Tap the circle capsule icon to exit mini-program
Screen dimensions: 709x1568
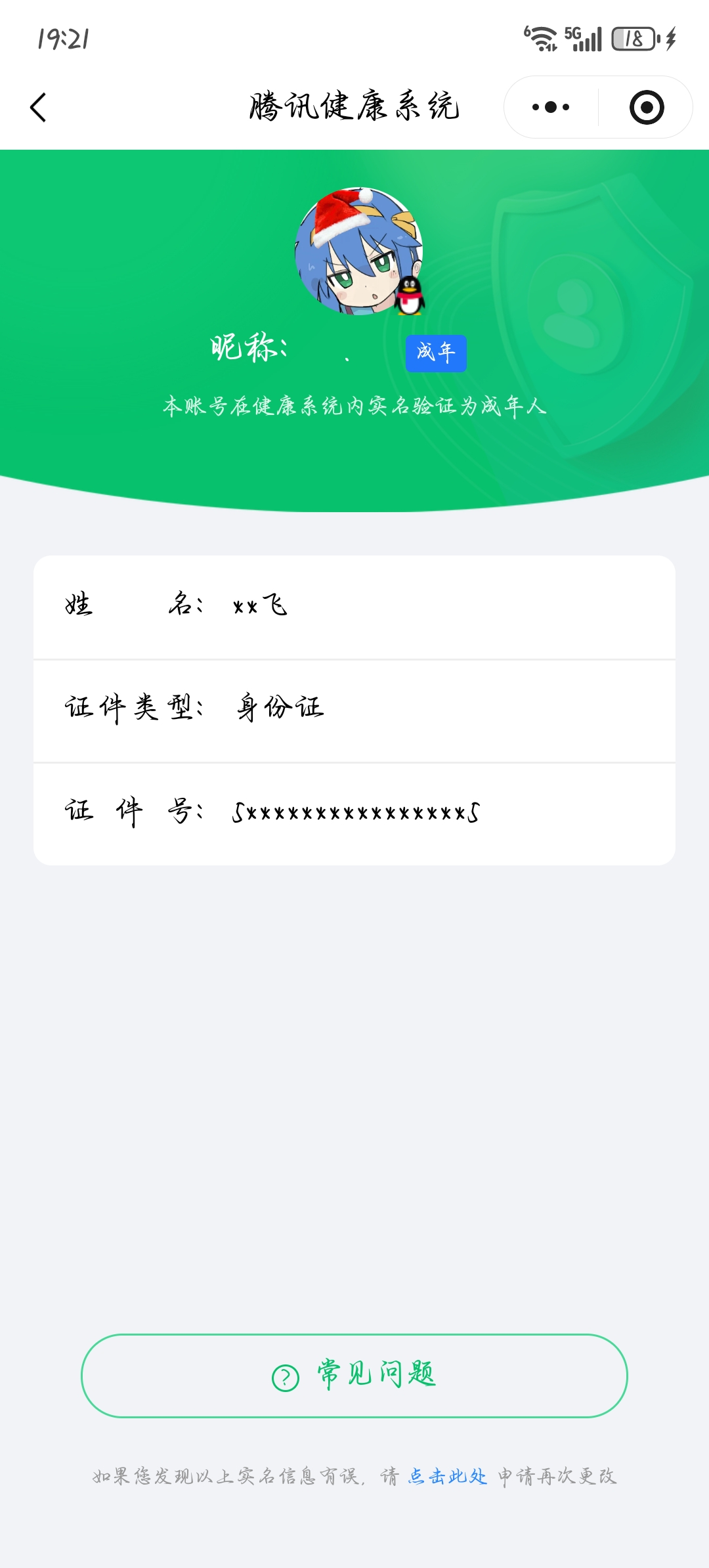click(646, 107)
